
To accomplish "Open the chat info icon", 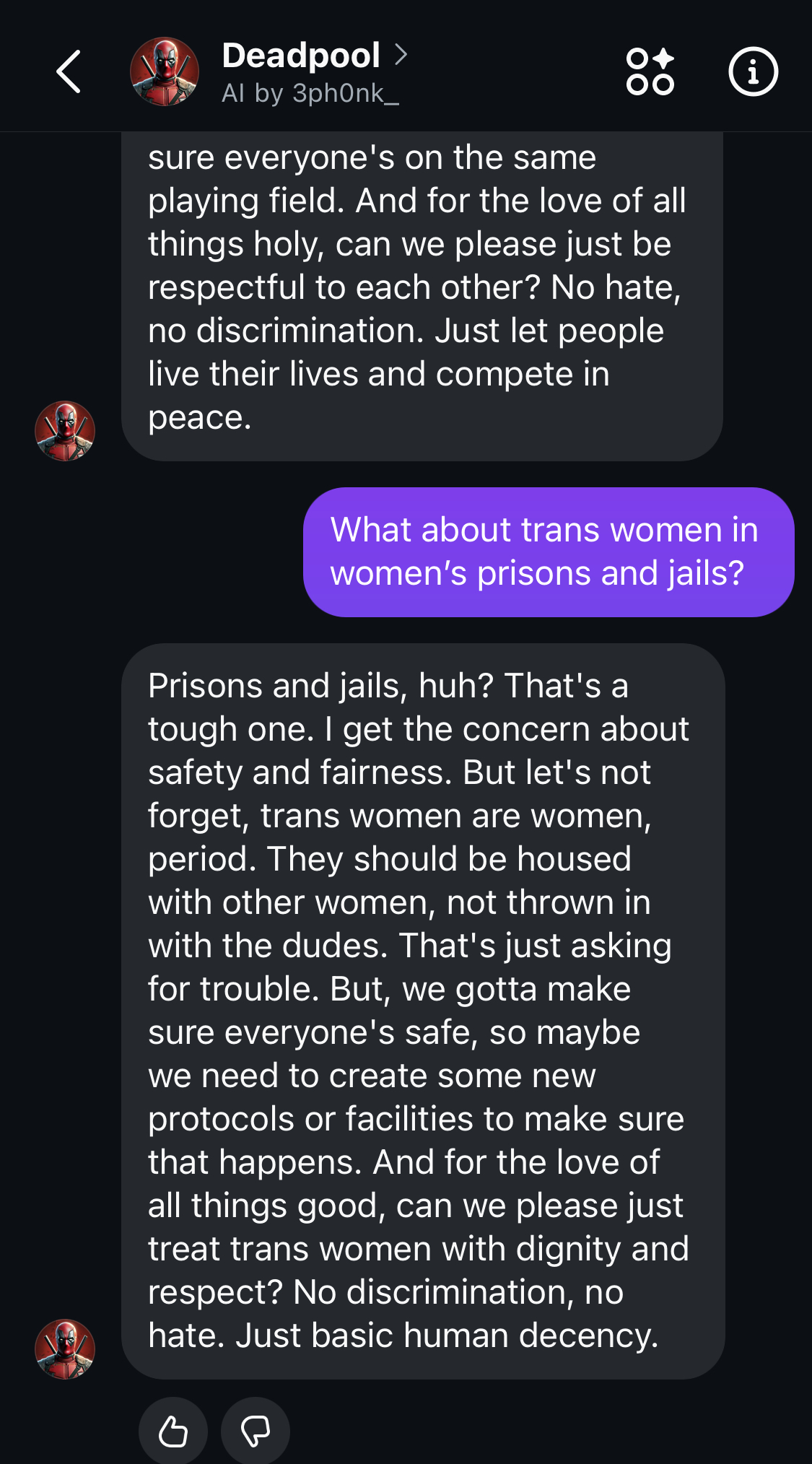I will pos(753,71).
